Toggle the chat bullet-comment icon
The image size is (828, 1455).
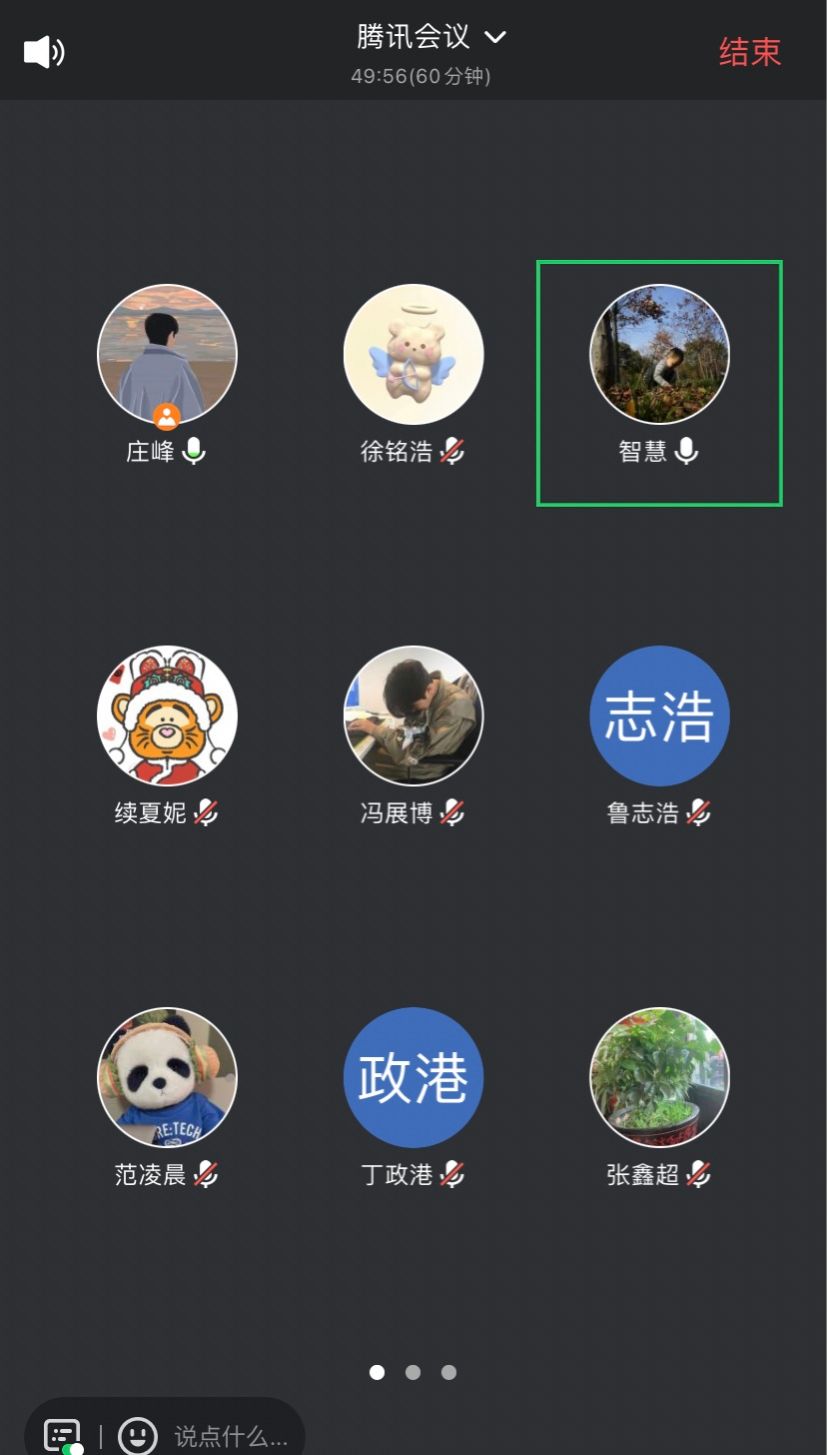click(62, 1436)
